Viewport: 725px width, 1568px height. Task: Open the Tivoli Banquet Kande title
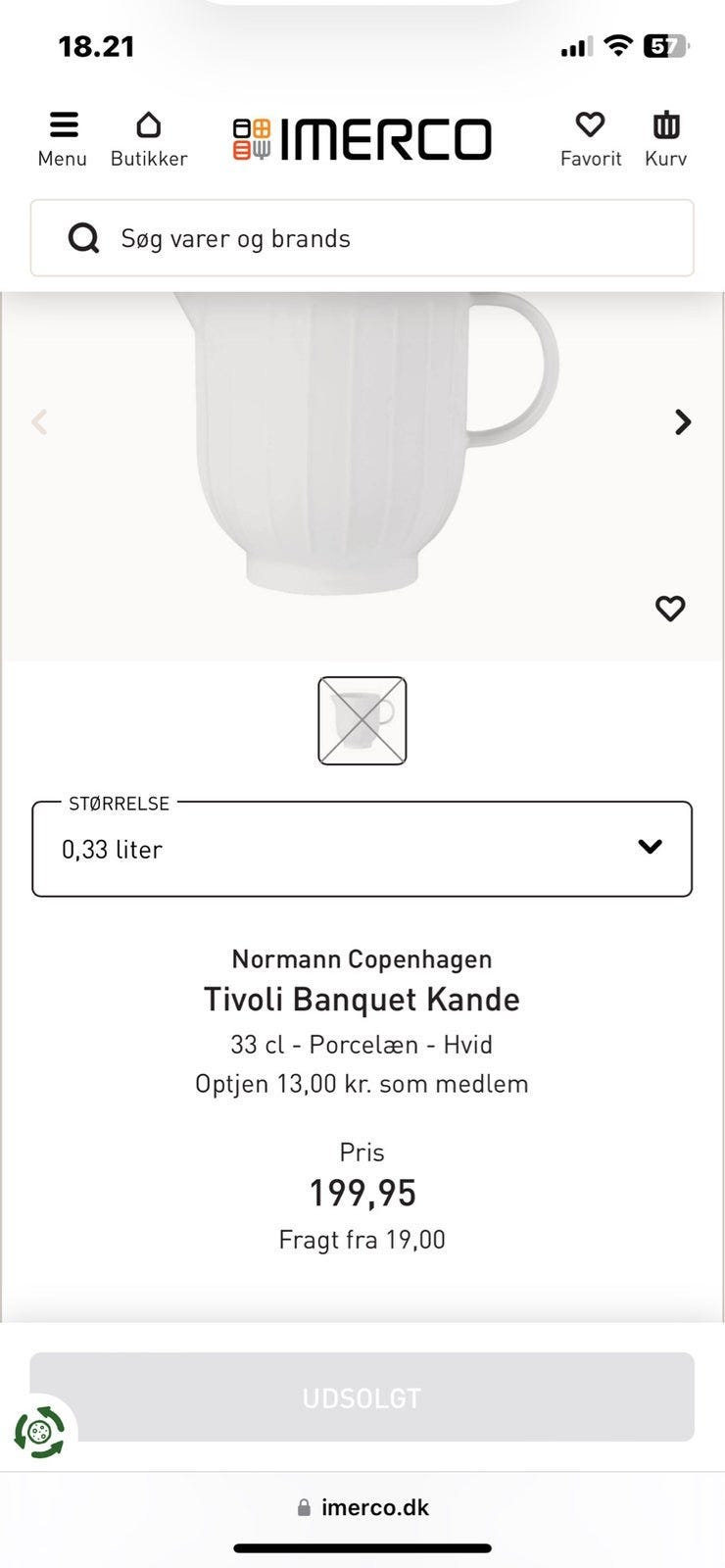[362, 999]
